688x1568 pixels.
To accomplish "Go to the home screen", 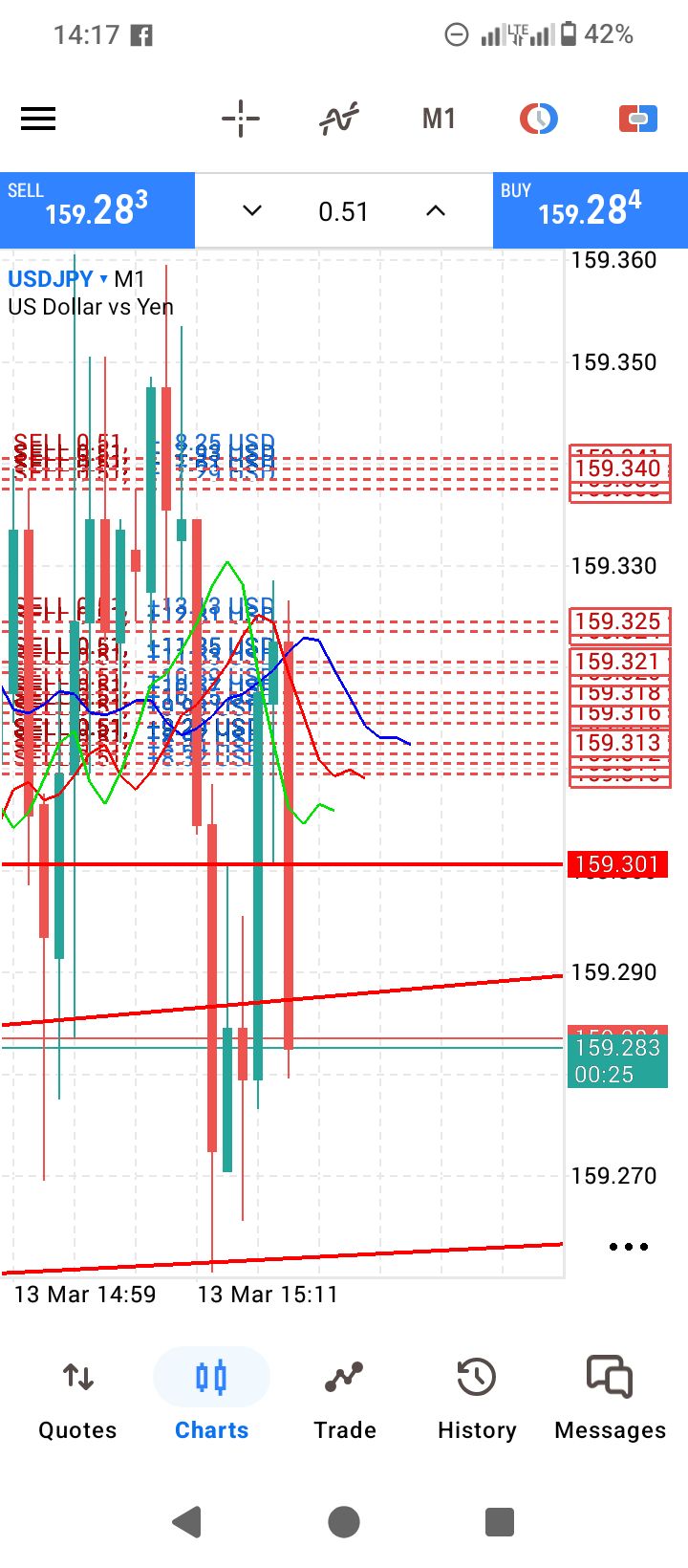I will [344, 1521].
